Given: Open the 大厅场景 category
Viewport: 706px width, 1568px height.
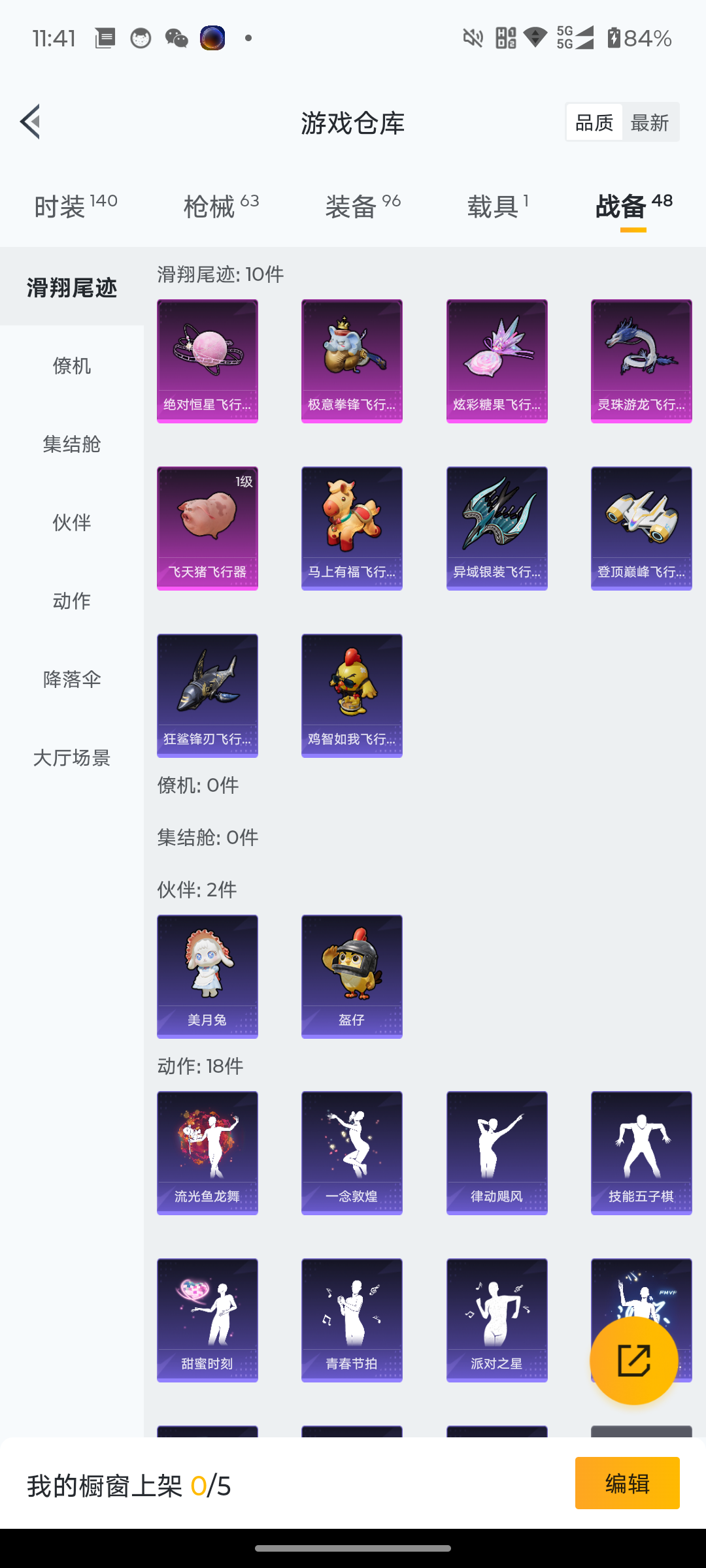Looking at the screenshot, I should [71, 758].
